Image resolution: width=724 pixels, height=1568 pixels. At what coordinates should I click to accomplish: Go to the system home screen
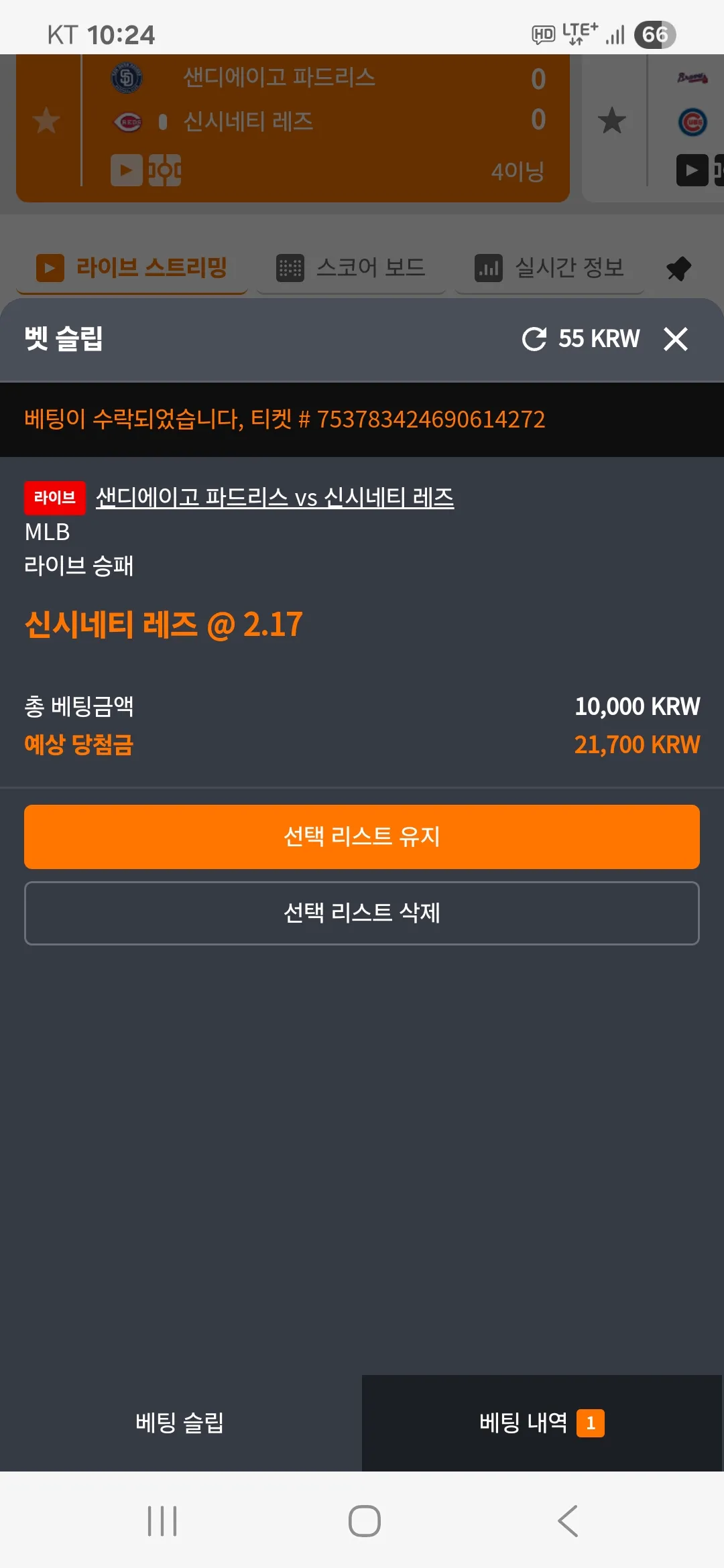(x=364, y=1521)
